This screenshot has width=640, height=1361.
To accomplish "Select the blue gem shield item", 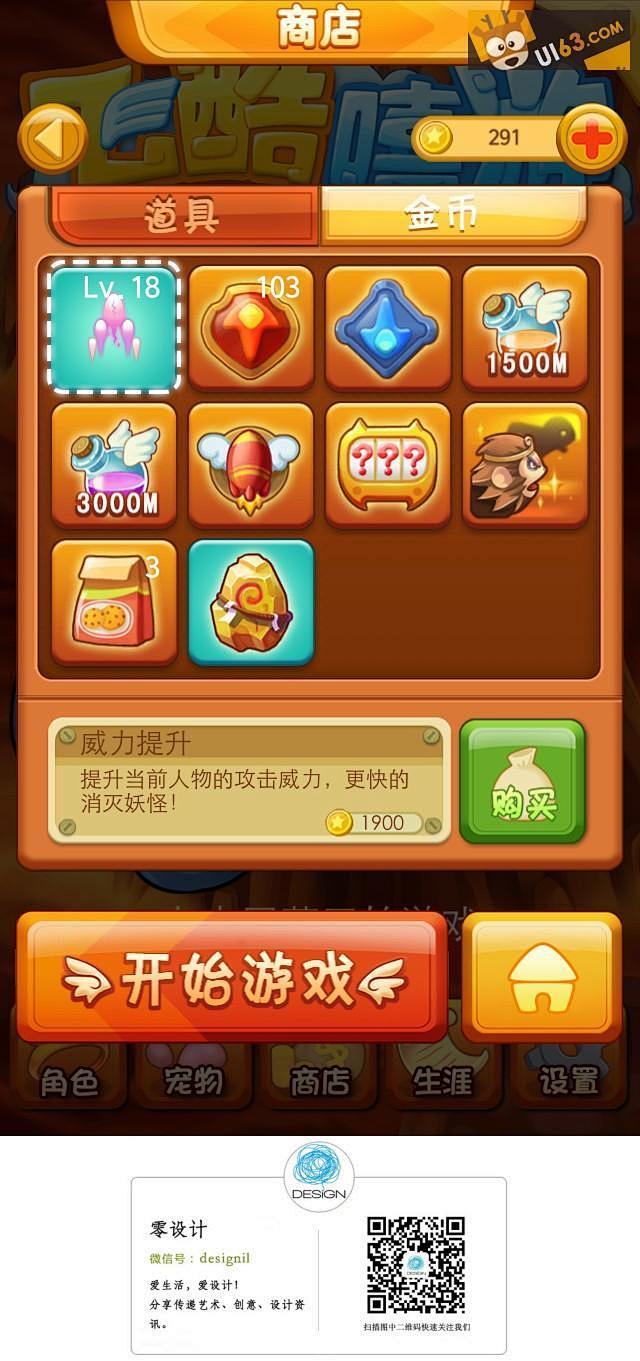I will pyautogui.click(x=388, y=327).
